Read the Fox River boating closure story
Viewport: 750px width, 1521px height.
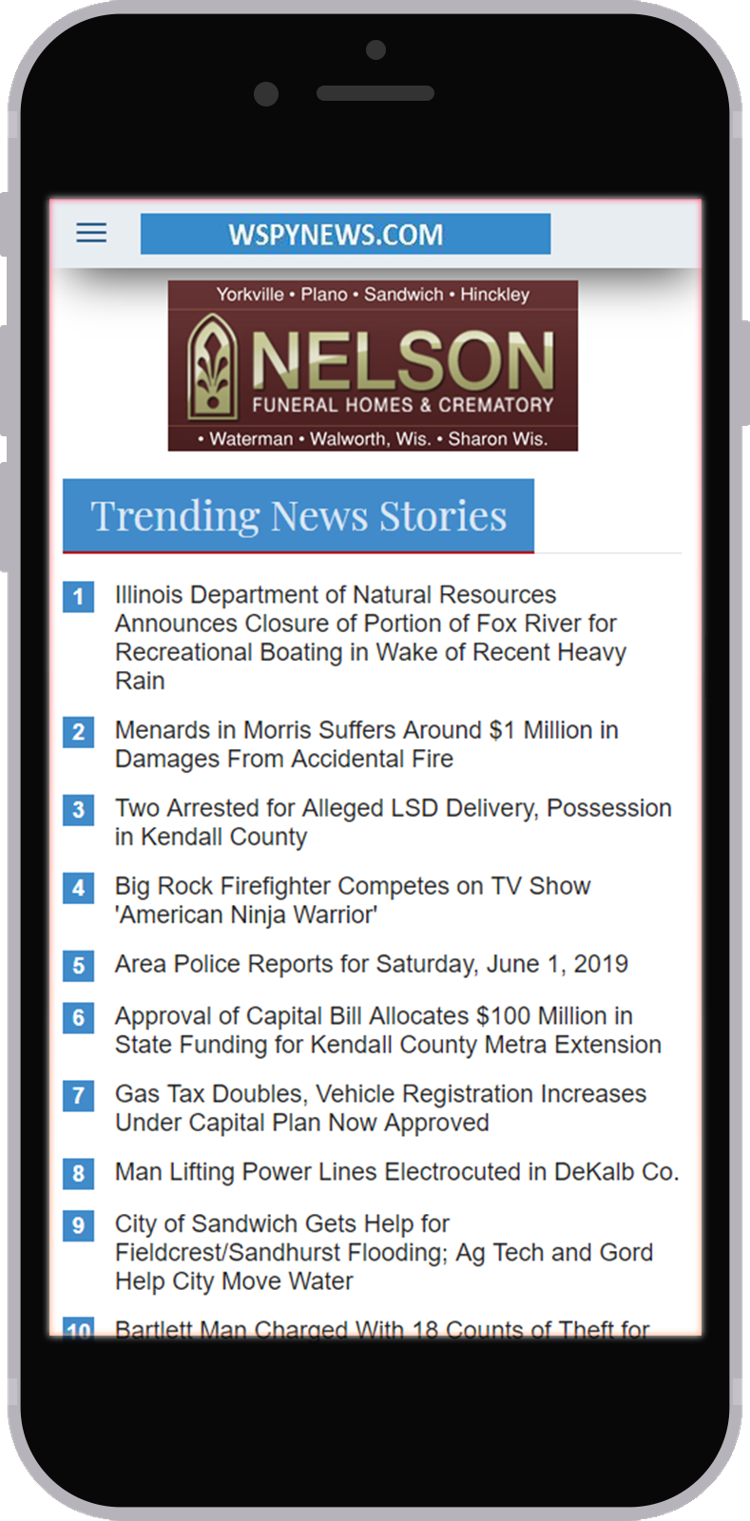click(x=371, y=638)
